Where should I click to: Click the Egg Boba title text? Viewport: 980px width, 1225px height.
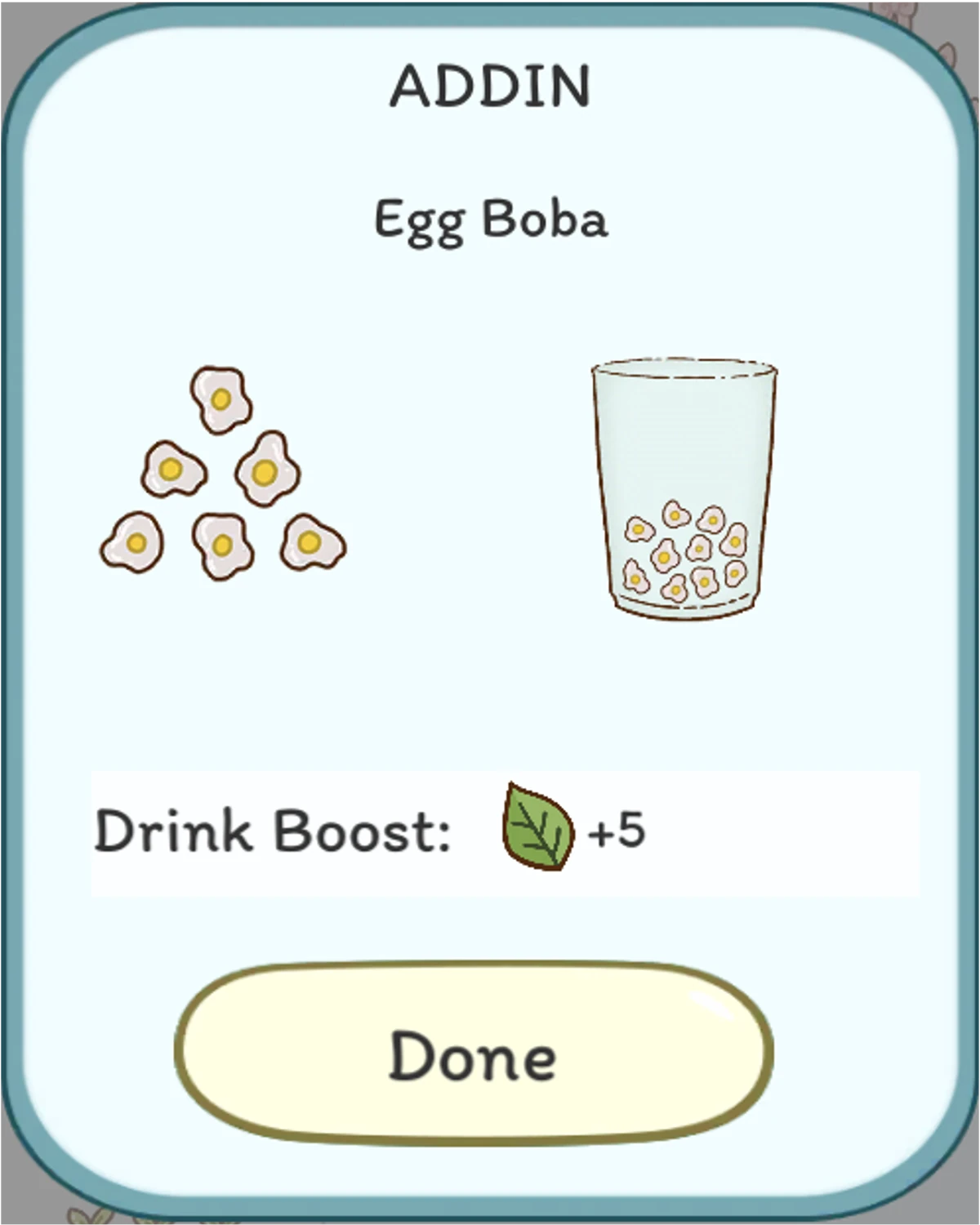tap(490, 220)
